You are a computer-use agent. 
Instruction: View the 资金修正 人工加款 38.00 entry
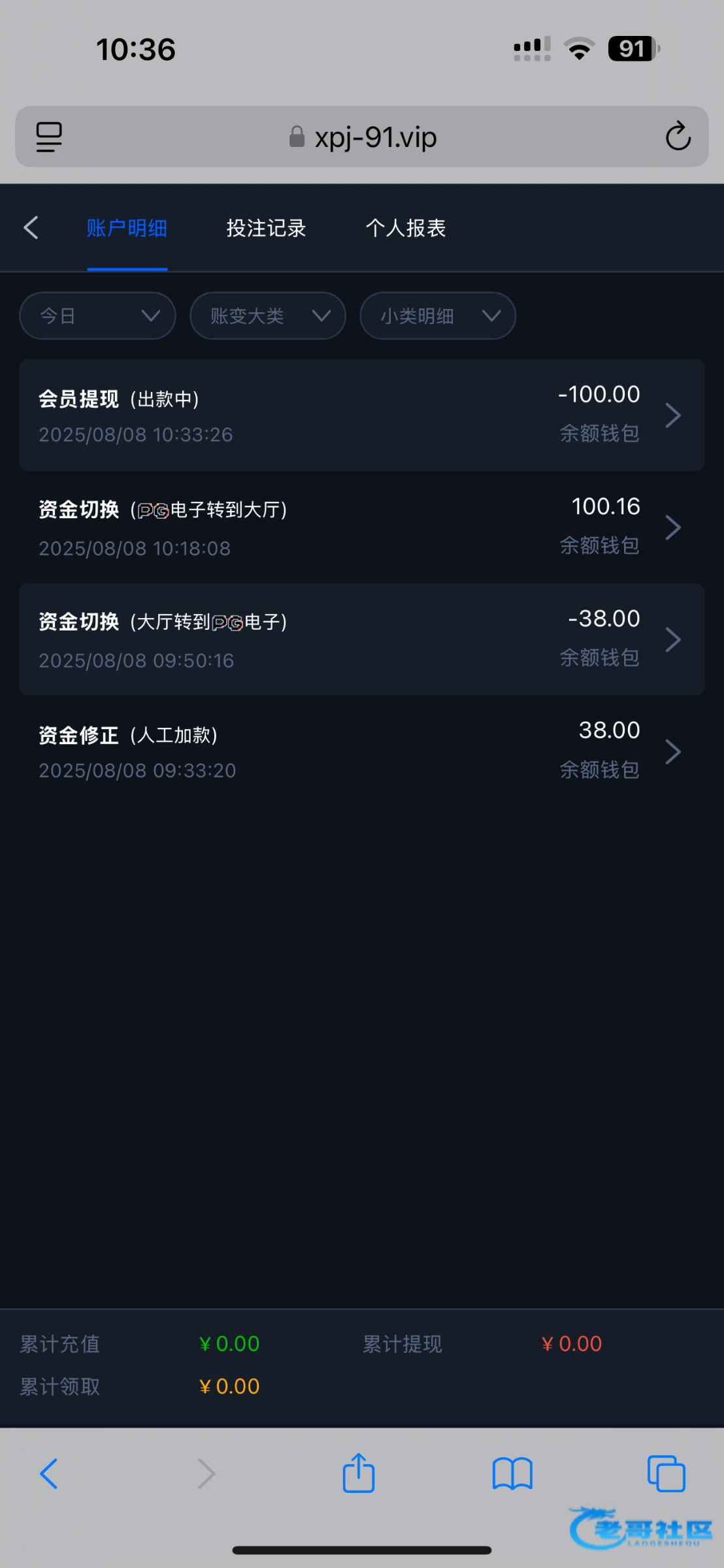click(x=362, y=751)
